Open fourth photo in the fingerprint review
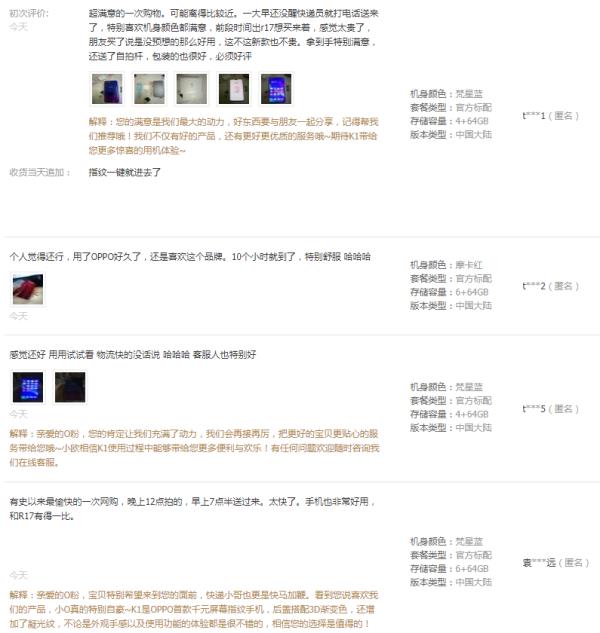The width and height of the screenshot is (600, 633). tap(233, 89)
